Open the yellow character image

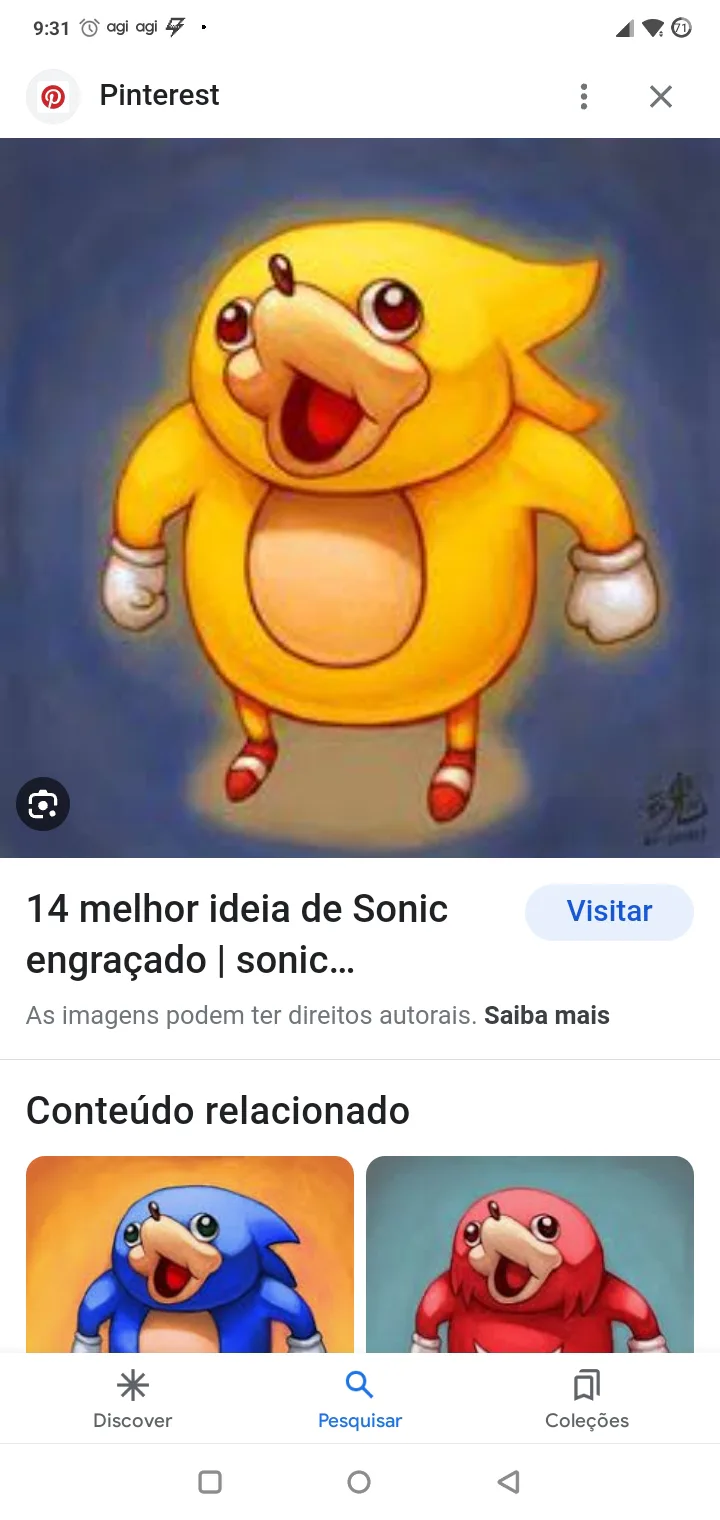(360, 497)
